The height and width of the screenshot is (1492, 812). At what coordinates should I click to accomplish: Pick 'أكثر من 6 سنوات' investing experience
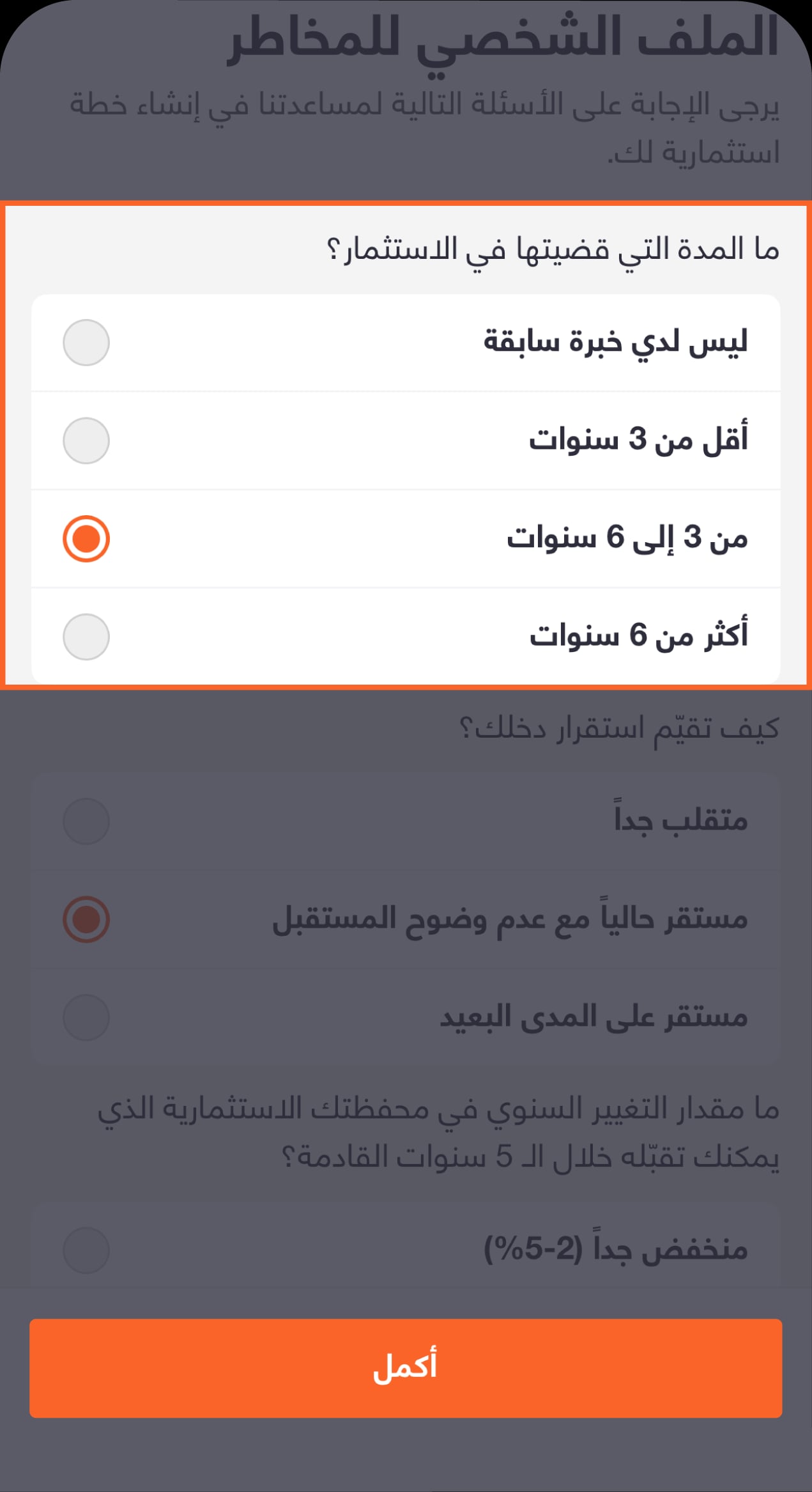click(406, 636)
